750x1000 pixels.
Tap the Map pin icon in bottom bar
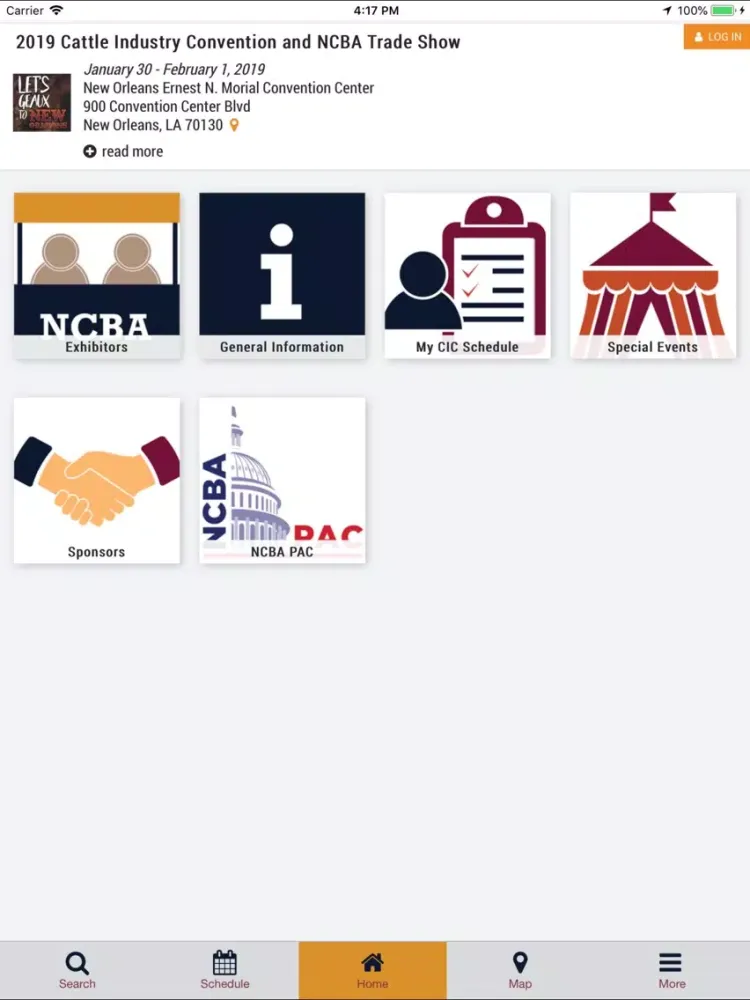[x=520, y=960]
